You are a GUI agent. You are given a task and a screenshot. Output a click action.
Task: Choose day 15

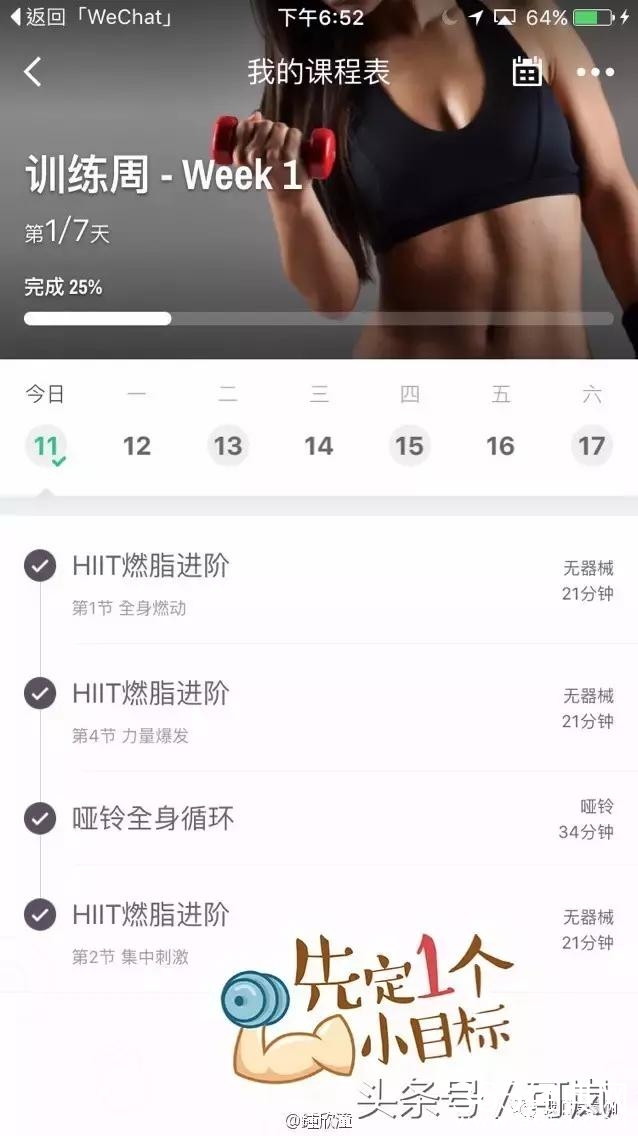(410, 446)
